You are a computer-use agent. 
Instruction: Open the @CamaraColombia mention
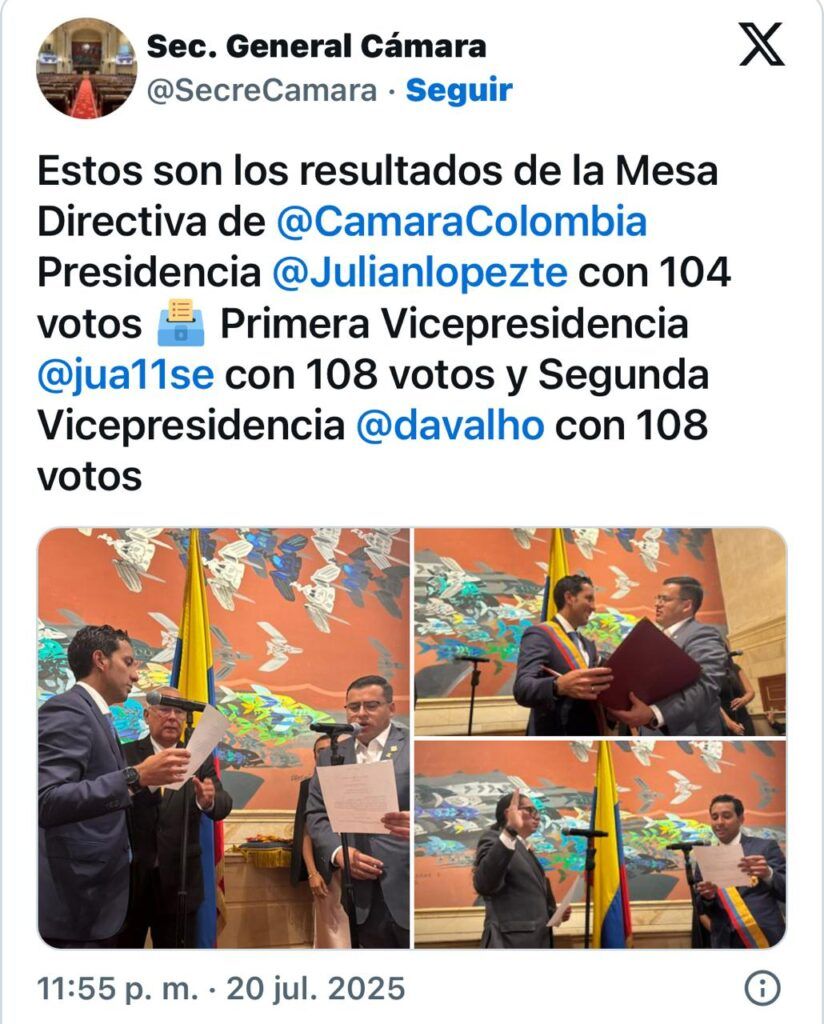[x=461, y=222]
